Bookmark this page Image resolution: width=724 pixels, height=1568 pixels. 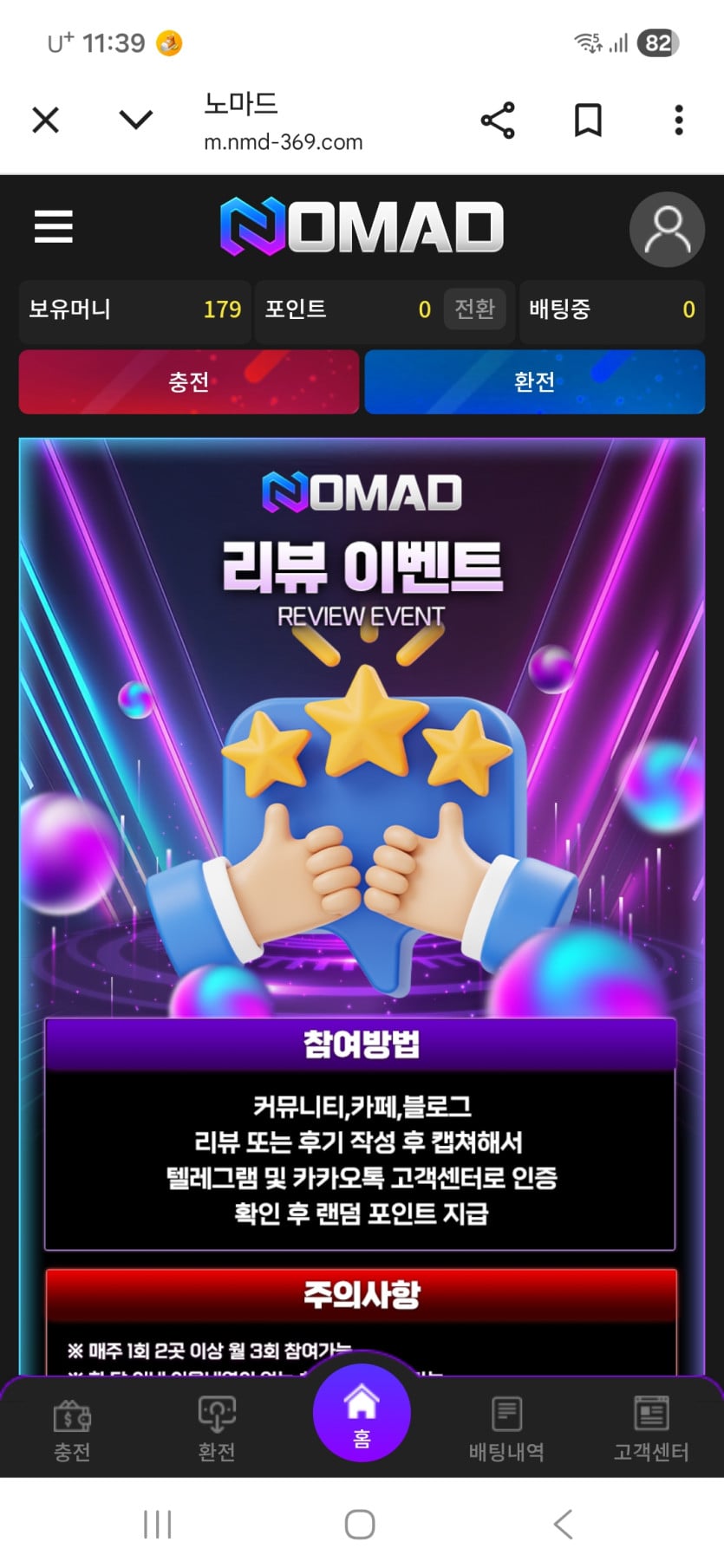589,120
